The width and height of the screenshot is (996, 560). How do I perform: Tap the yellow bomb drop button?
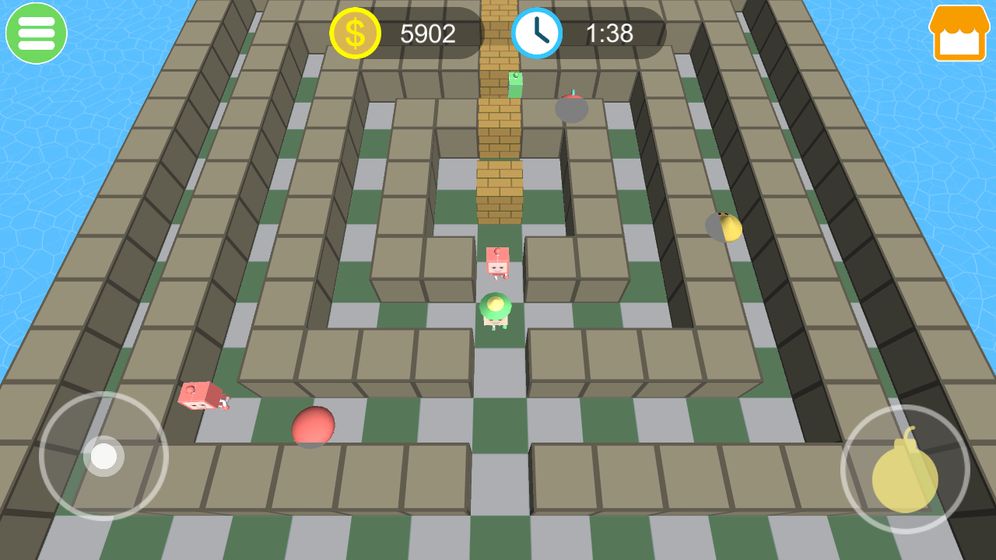pyautogui.click(x=905, y=470)
